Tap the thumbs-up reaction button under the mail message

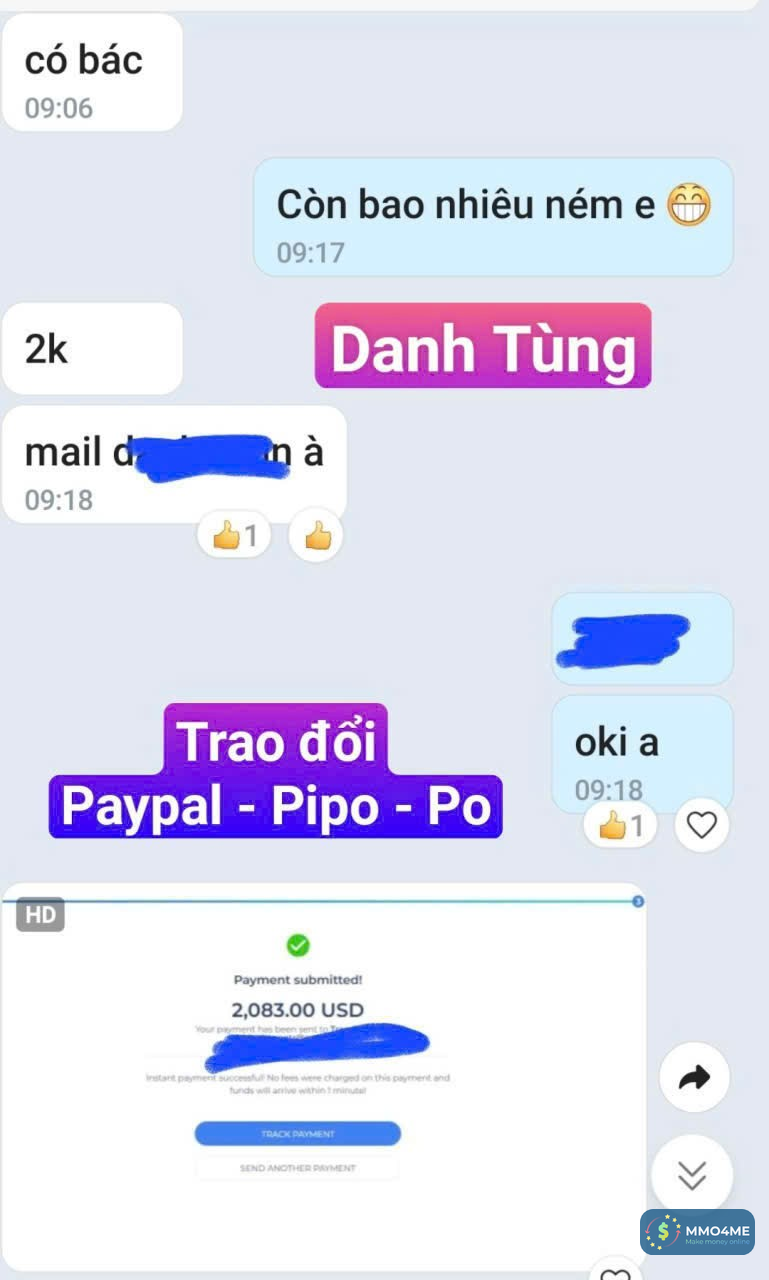(x=316, y=537)
